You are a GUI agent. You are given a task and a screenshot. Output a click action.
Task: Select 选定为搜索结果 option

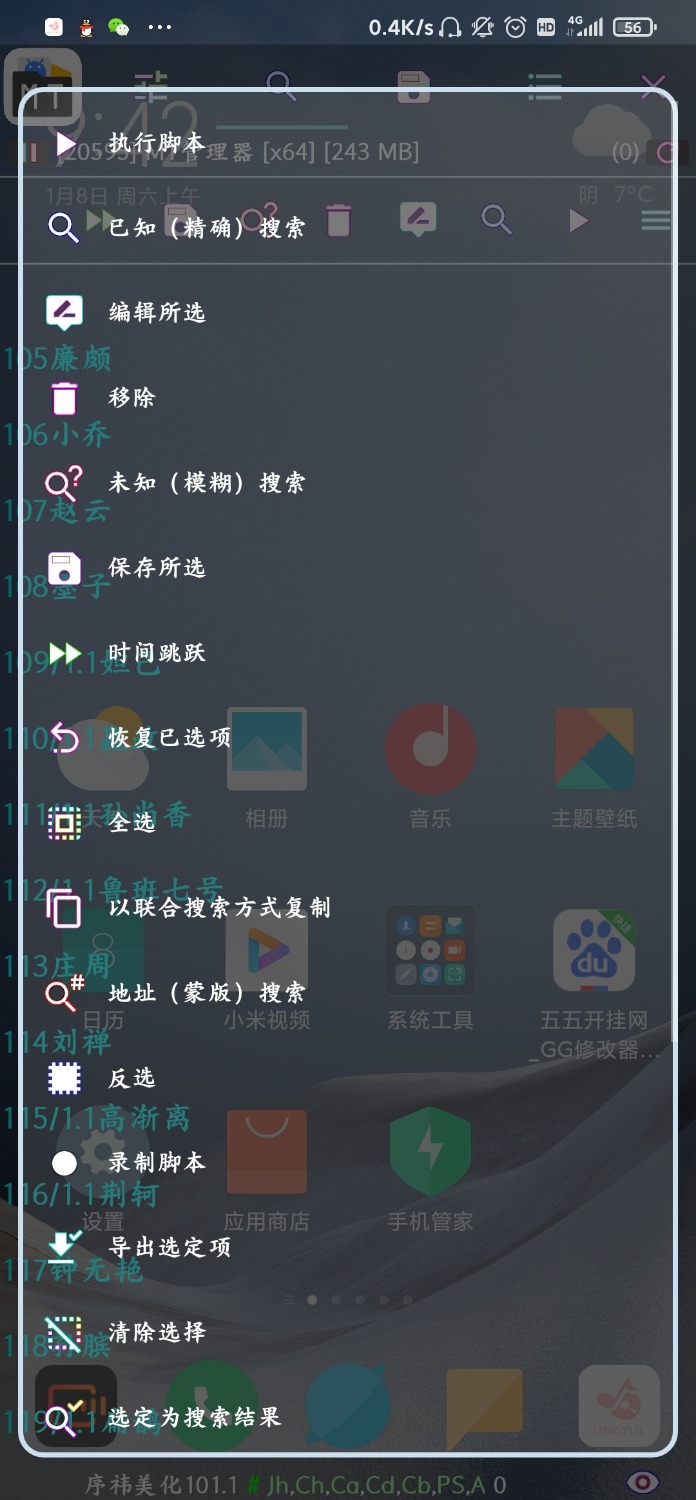tap(195, 1417)
